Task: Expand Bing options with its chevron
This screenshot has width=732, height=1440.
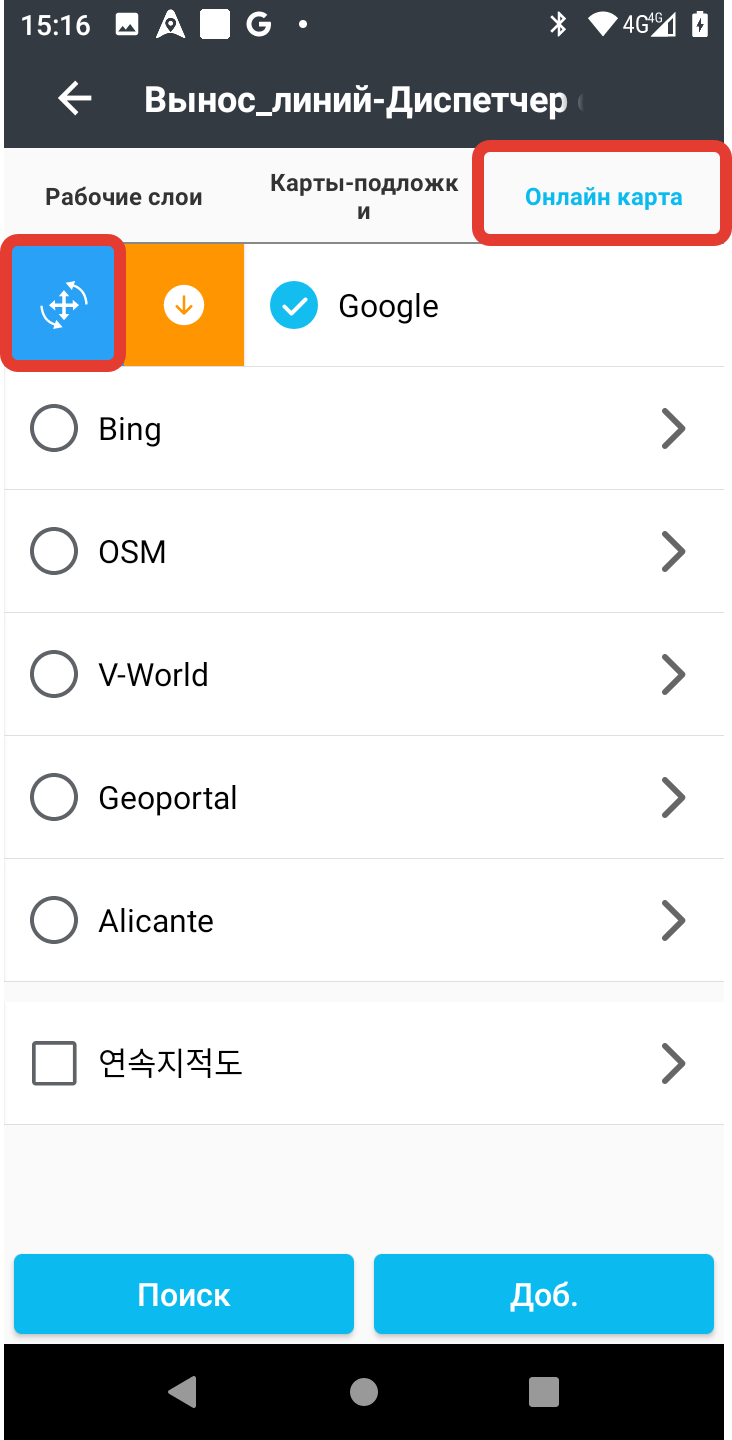Action: (x=674, y=429)
